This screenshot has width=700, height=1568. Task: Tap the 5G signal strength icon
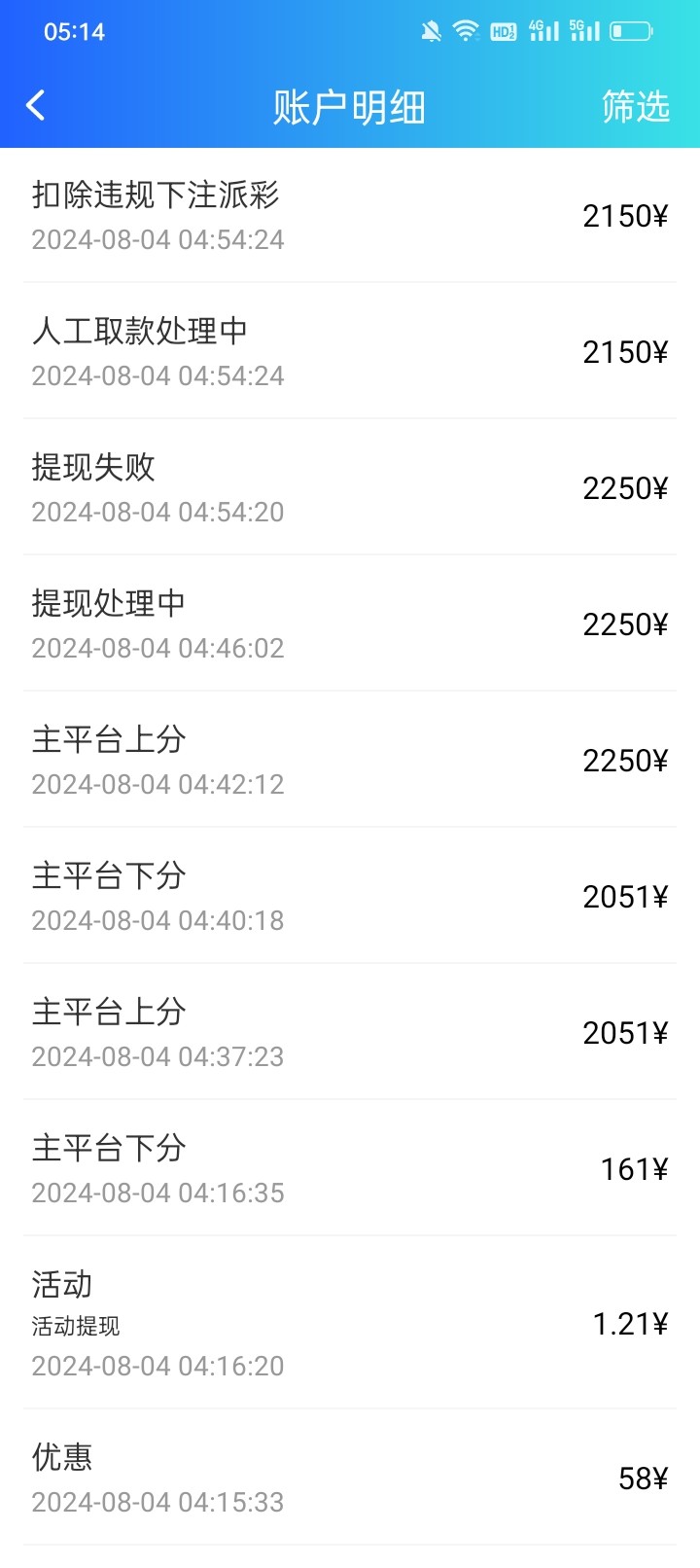[x=585, y=30]
